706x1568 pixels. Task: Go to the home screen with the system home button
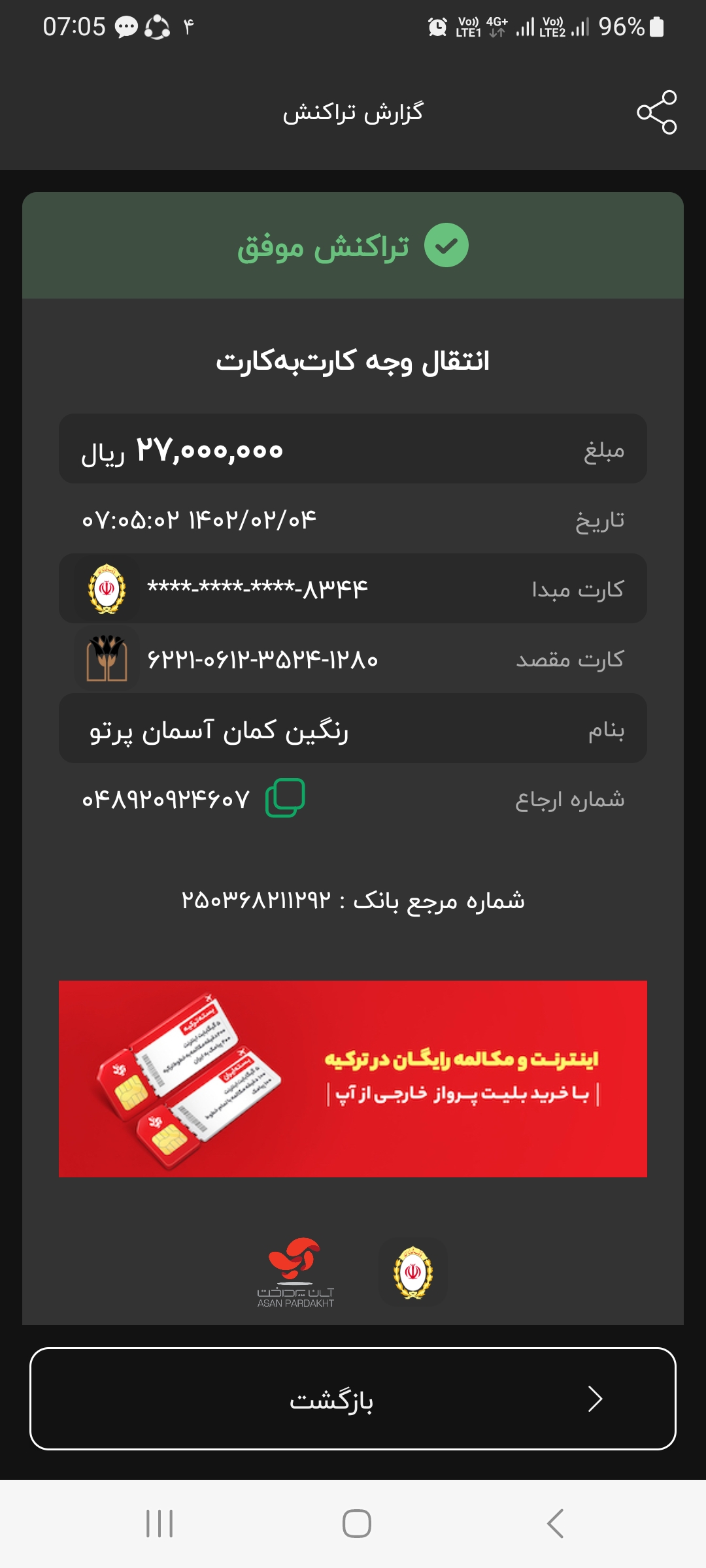click(x=357, y=1524)
